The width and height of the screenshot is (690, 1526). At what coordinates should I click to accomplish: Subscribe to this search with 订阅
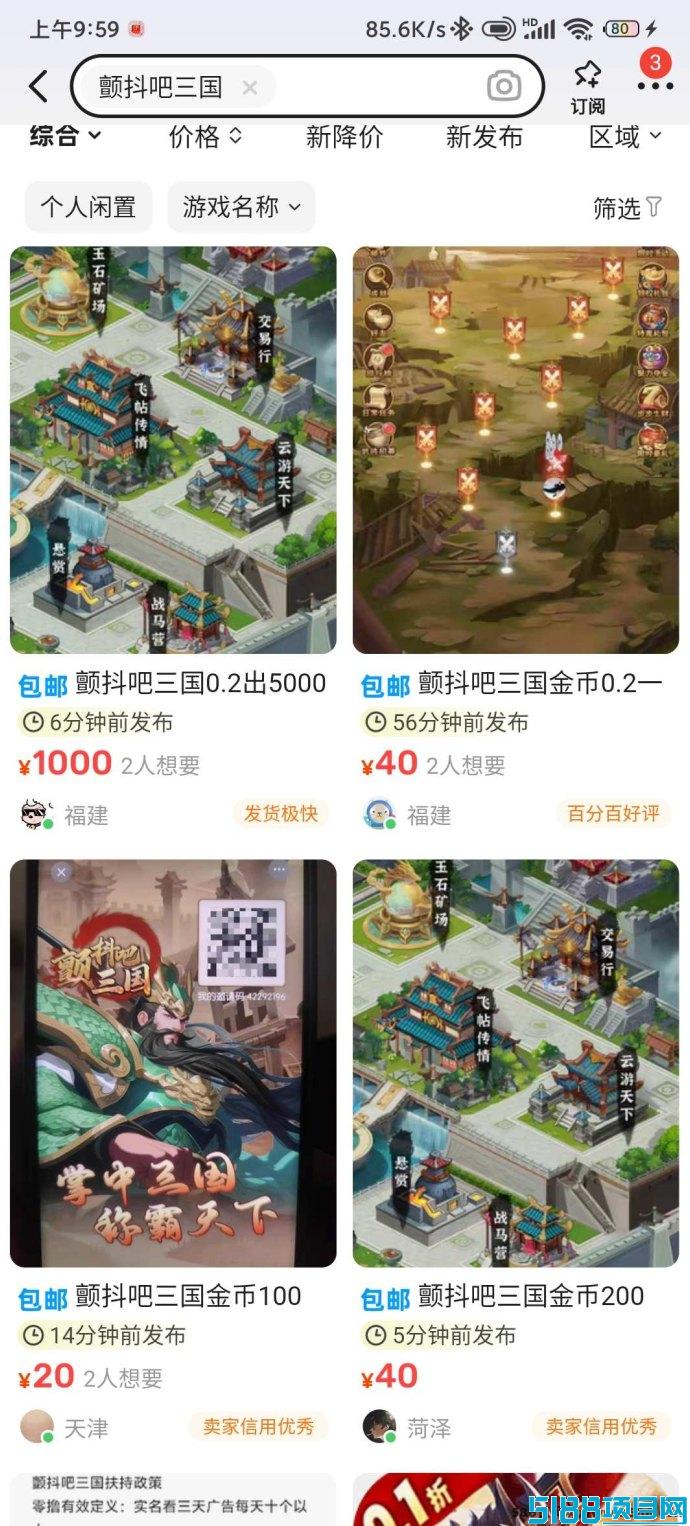click(x=588, y=87)
